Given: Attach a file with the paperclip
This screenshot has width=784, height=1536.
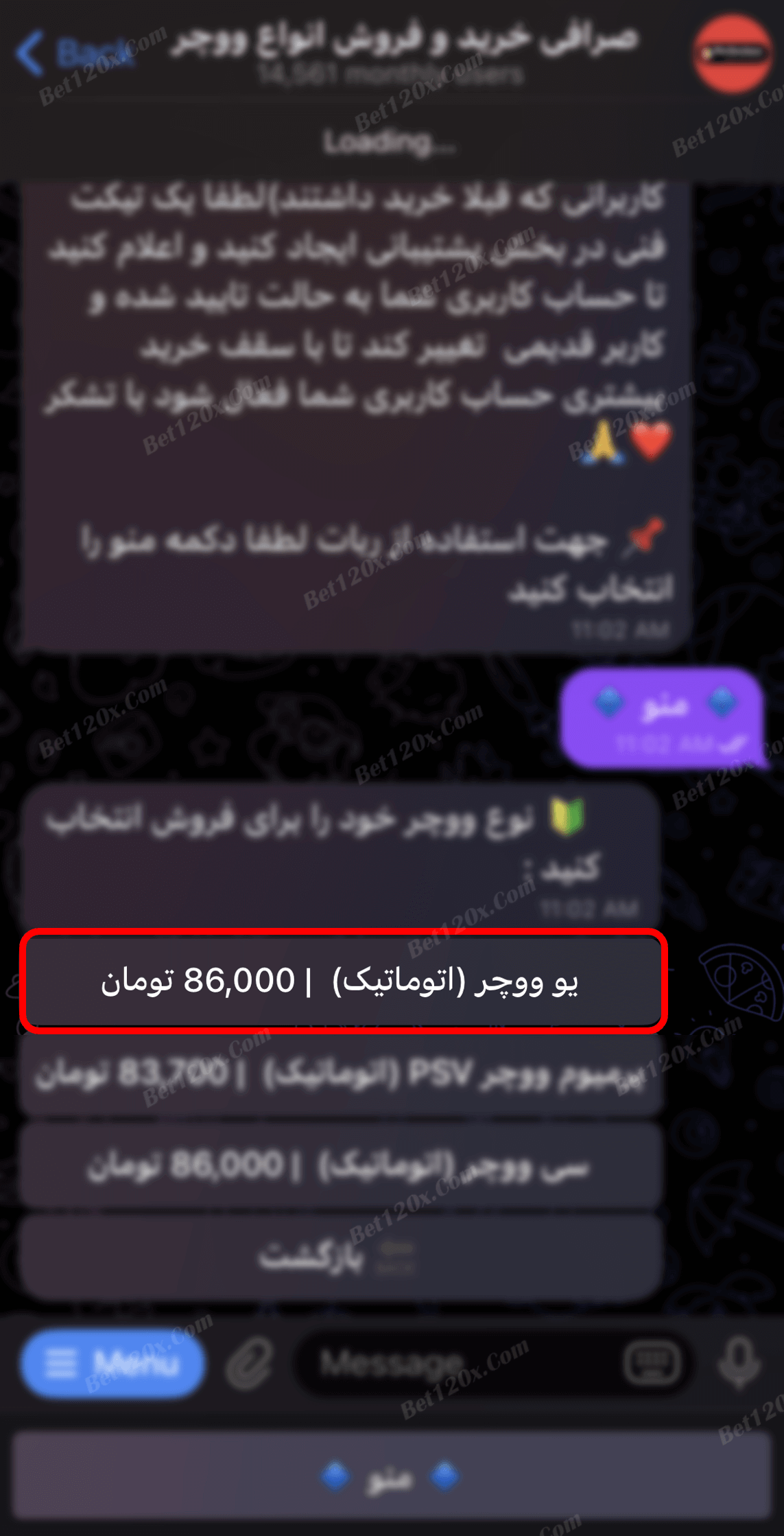Looking at the screenshot, I should click(250, 1363).
